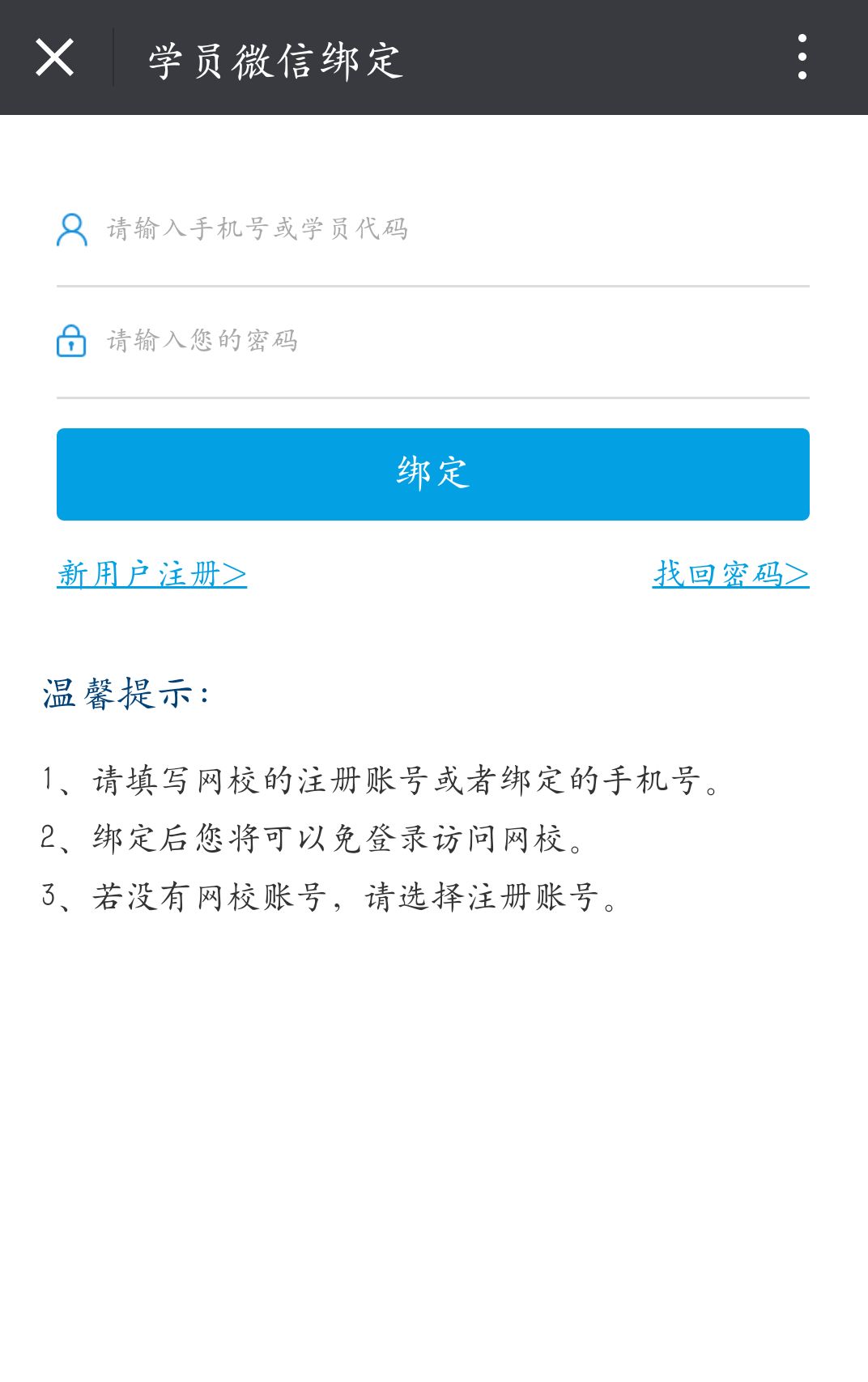Tap the password field 请输入您的密码
Screen dimensions: 868x1382
pyautogui.click(x=453, y=341)
